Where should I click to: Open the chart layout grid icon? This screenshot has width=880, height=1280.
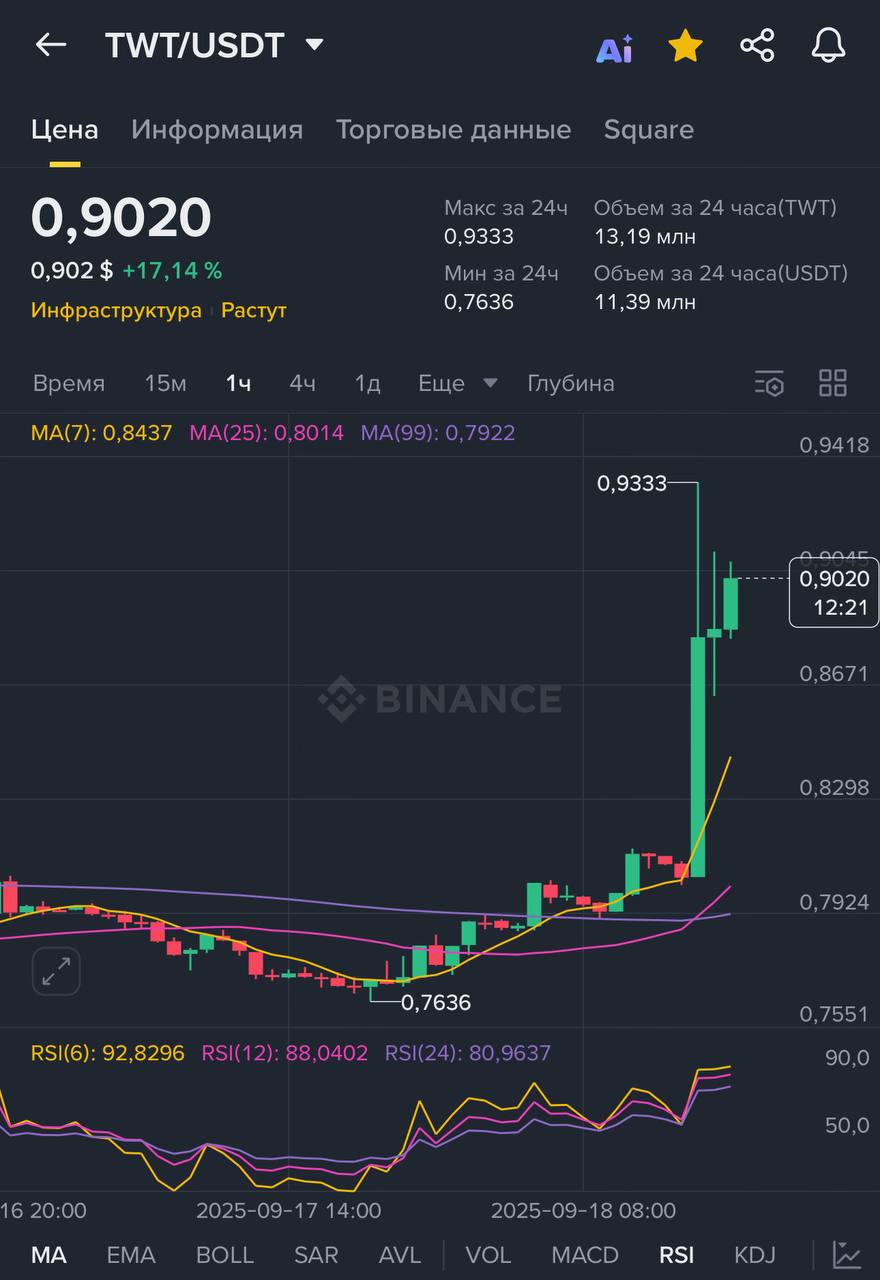[832, 383]
